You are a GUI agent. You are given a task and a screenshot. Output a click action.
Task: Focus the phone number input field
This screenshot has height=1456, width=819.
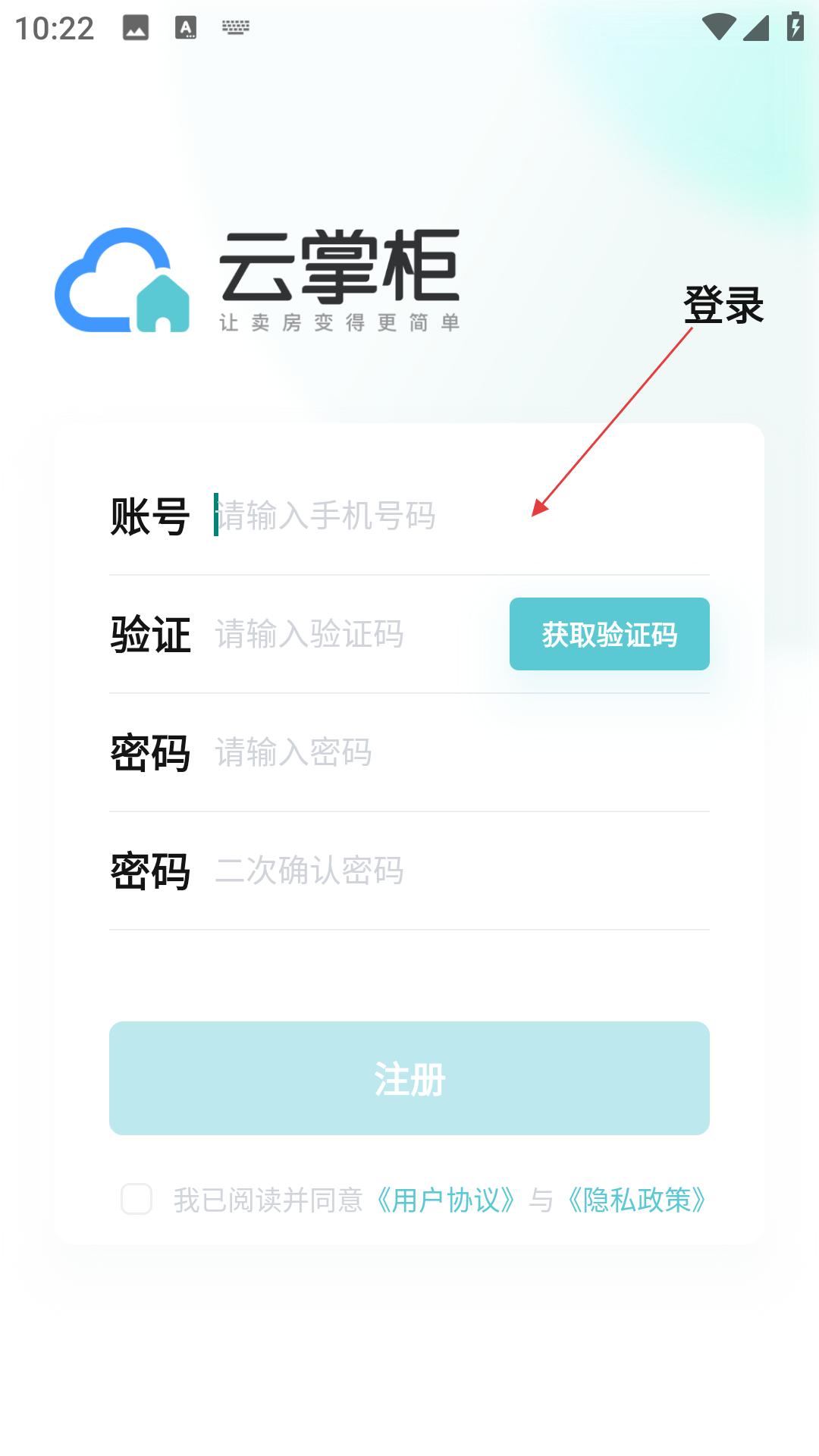tap(461, 516)
